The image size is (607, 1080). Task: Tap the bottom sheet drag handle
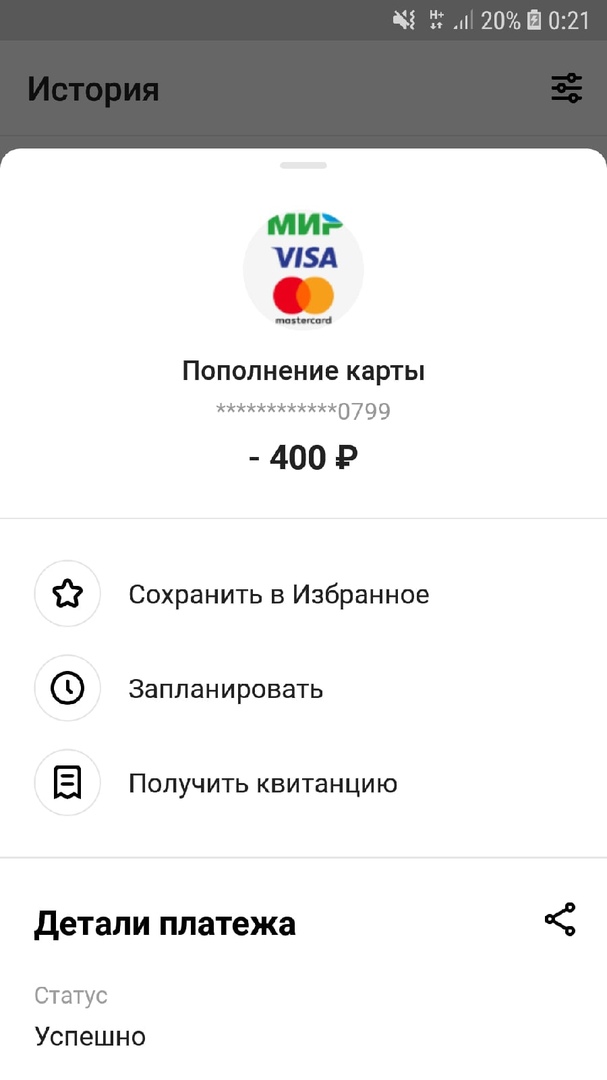[303, 165]
